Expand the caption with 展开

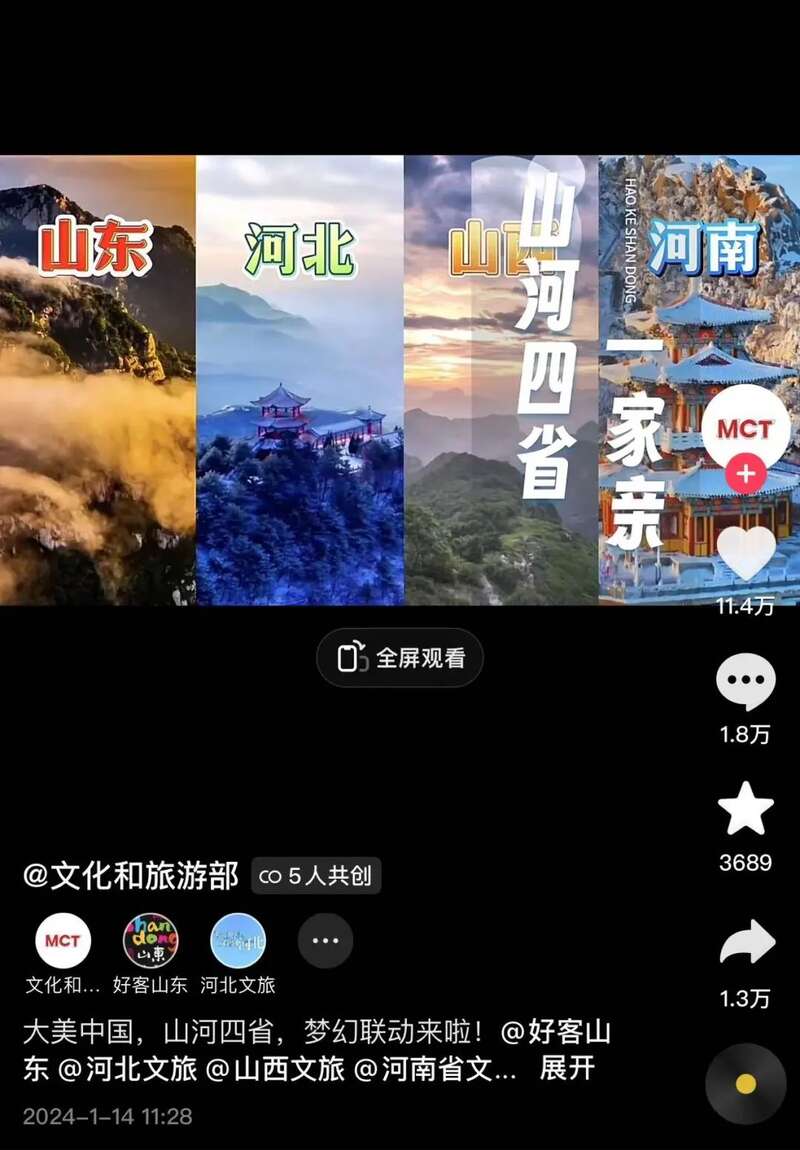[567, 1068]
